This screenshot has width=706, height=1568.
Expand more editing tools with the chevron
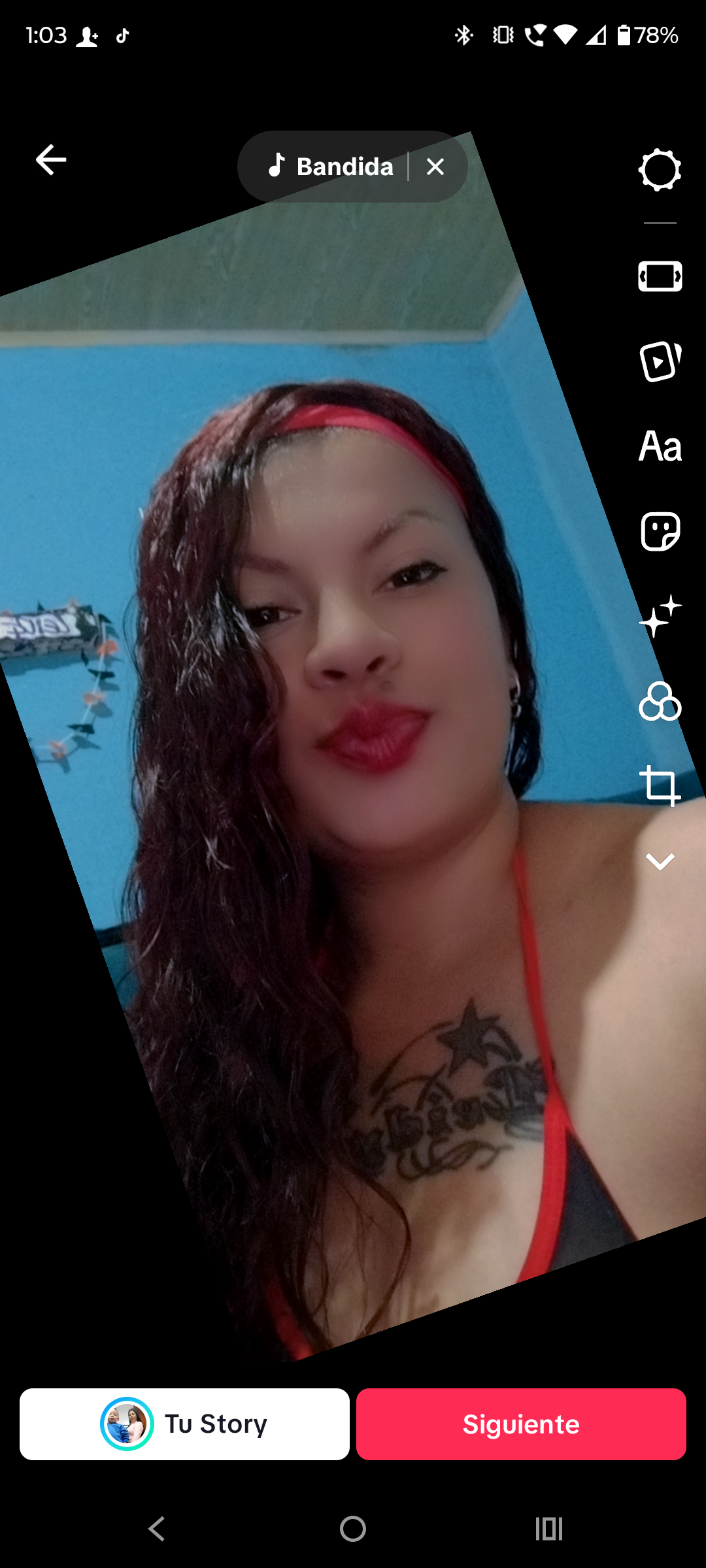point(660,862)
